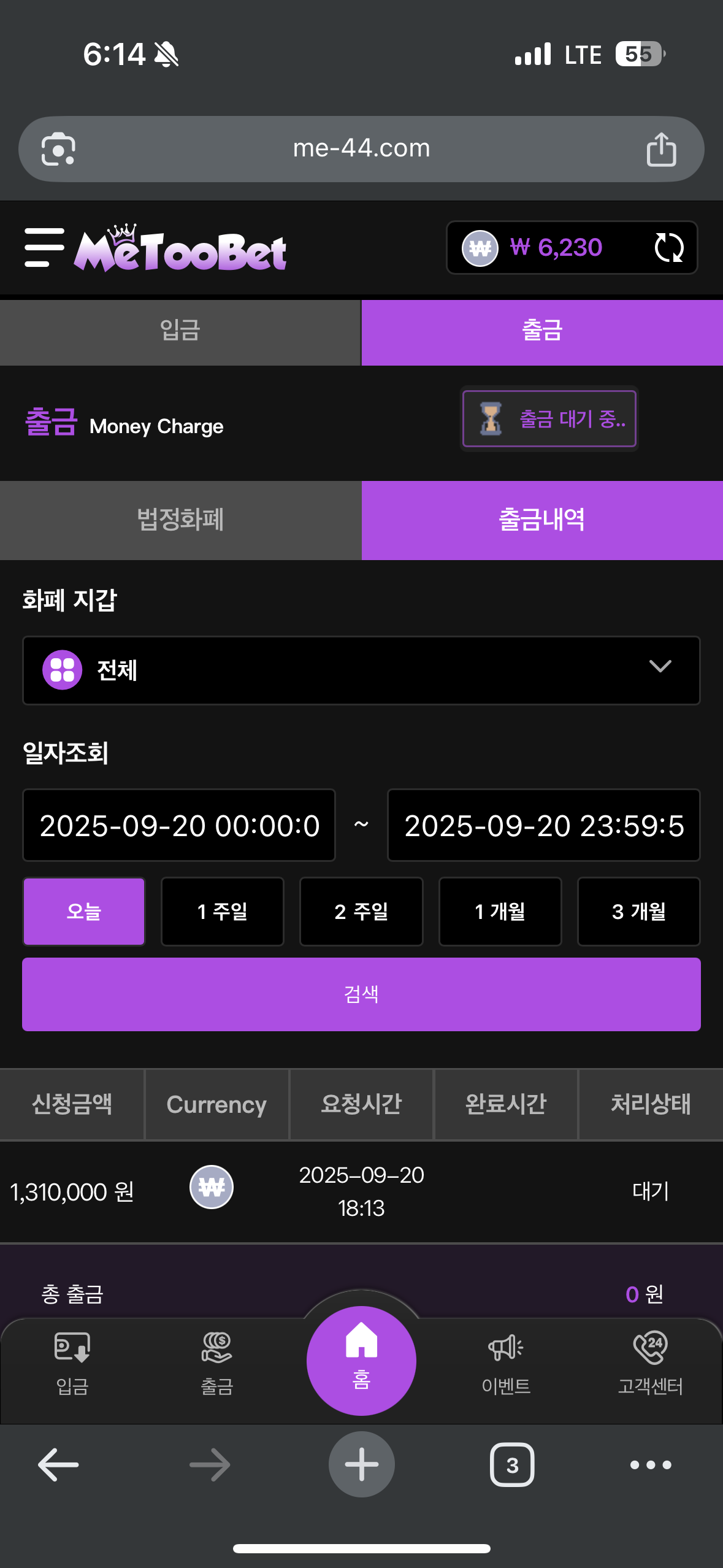
Task: Share the page from the address bar
Action: [x=661, y=149]
